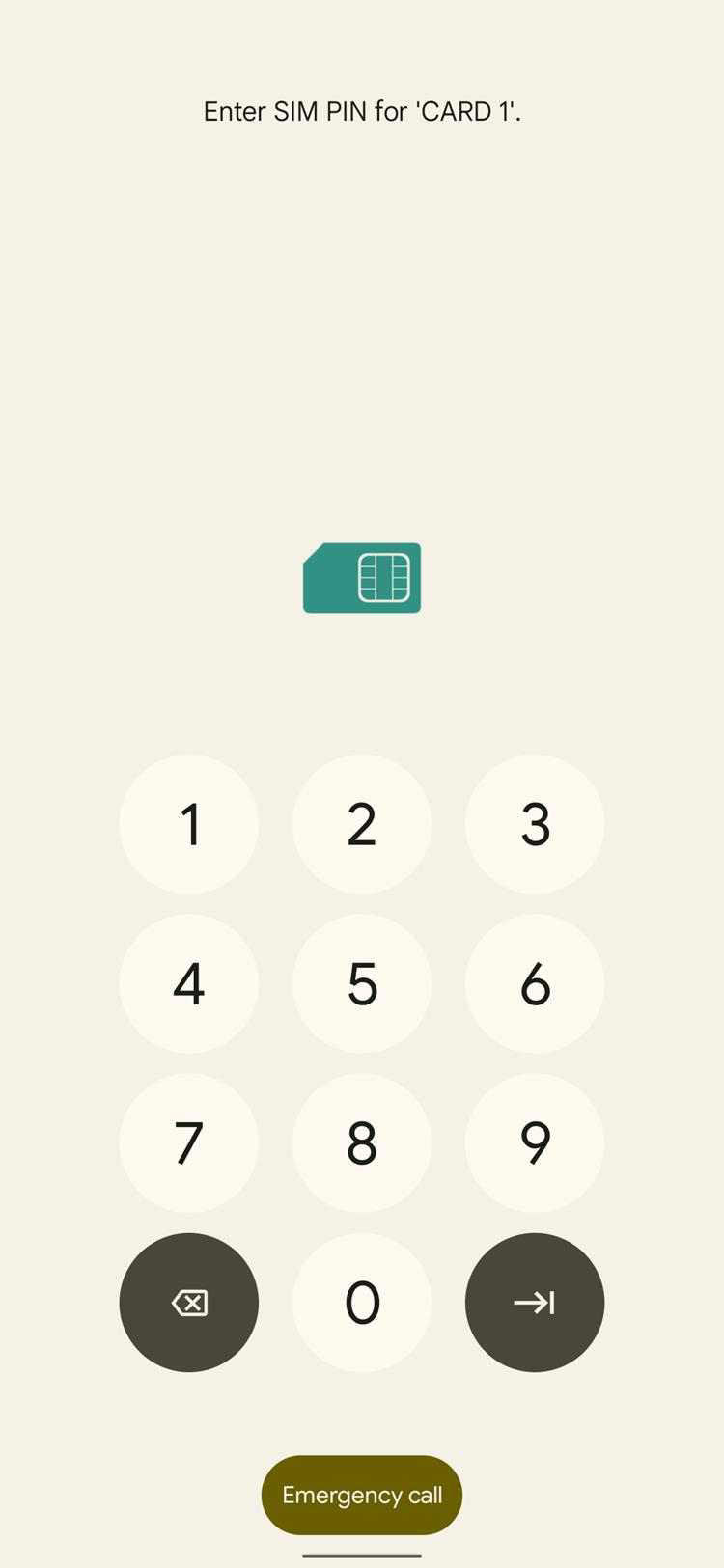Tap the dark submit circle bottom right
Screen dimensions: 724x1568
pos(535,1302)
